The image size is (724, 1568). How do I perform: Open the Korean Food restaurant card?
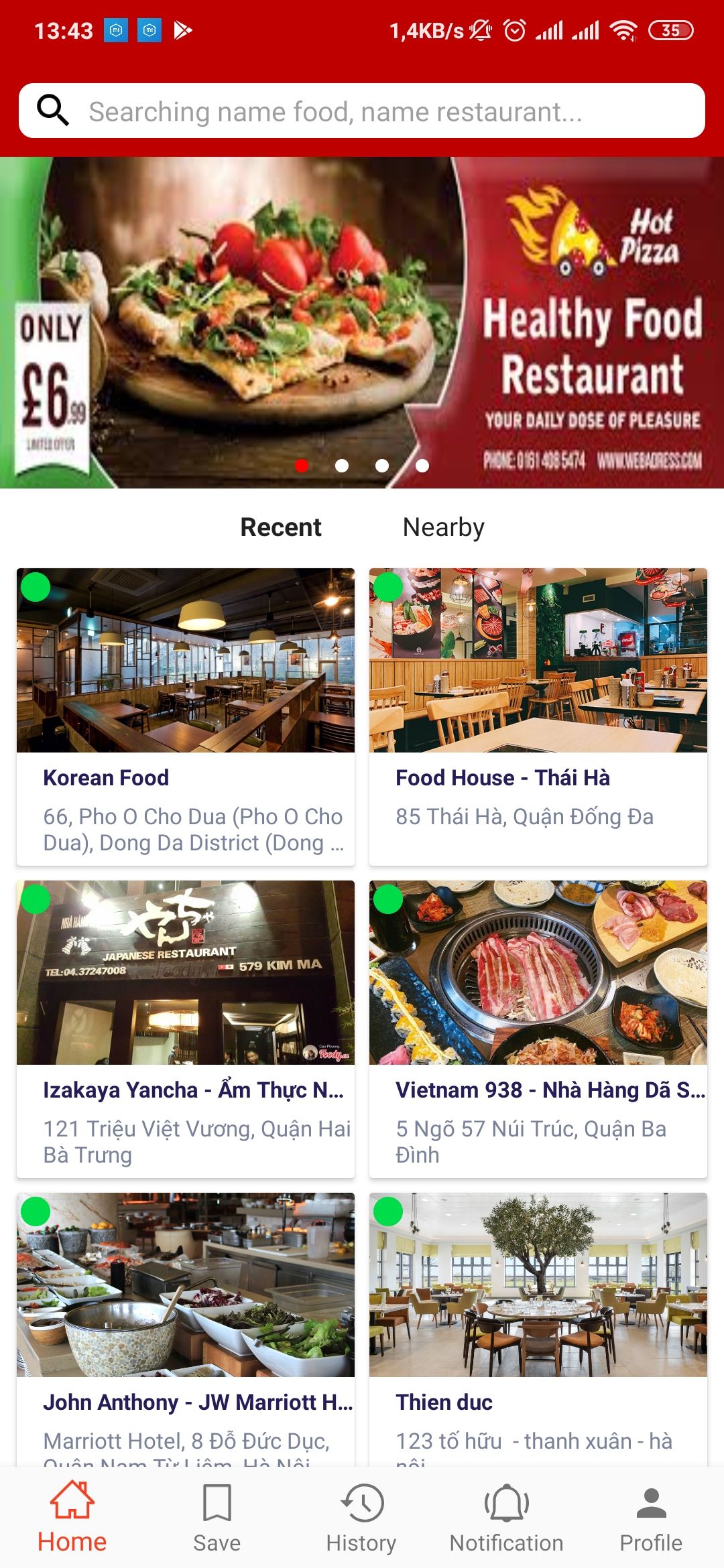186,716
